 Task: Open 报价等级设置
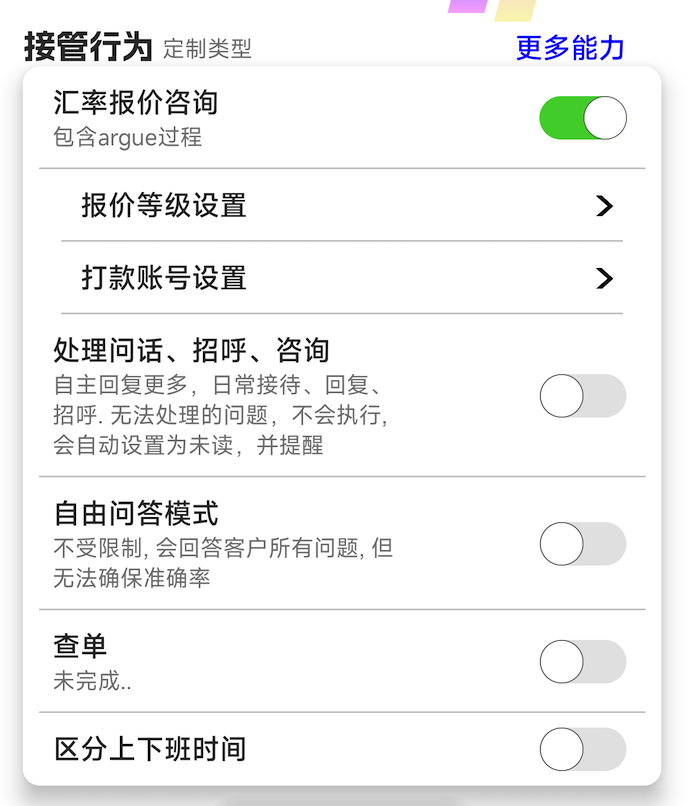click(x=341, y=206)
